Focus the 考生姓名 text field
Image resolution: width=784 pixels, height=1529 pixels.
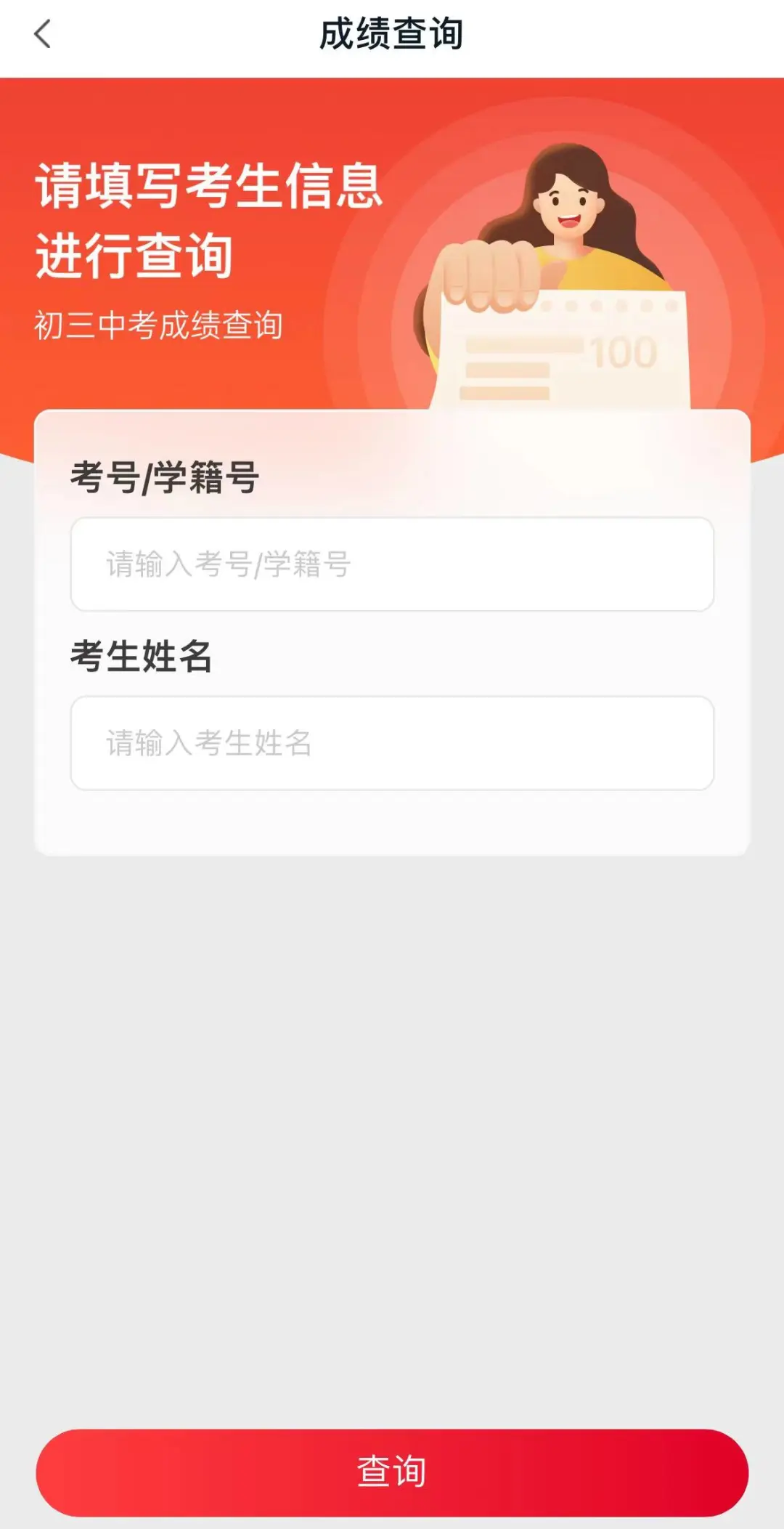point(392,743)
